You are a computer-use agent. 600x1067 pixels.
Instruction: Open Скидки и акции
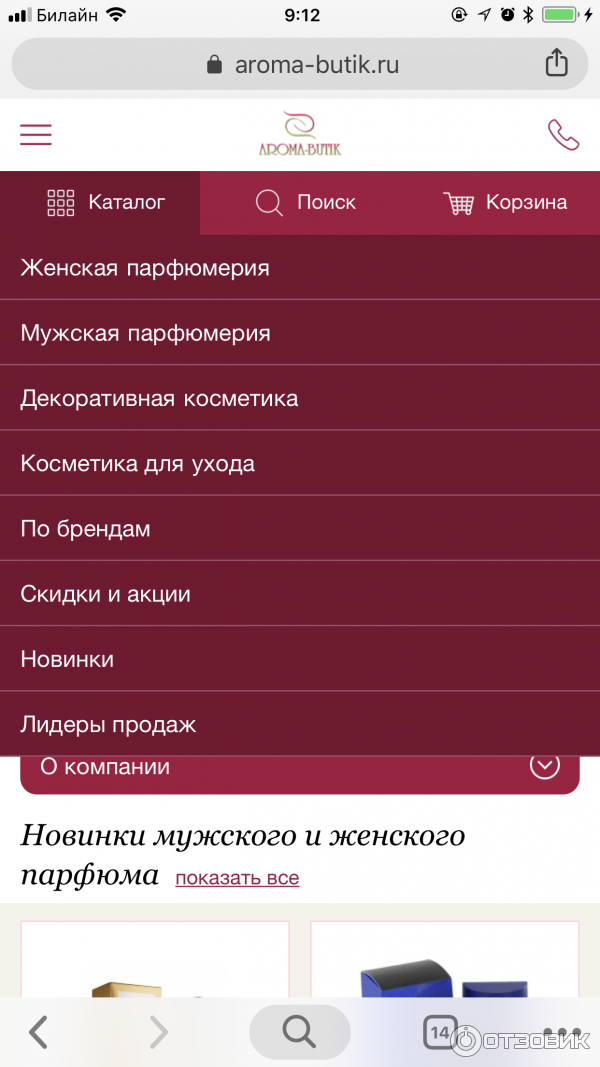coord(105,594)
